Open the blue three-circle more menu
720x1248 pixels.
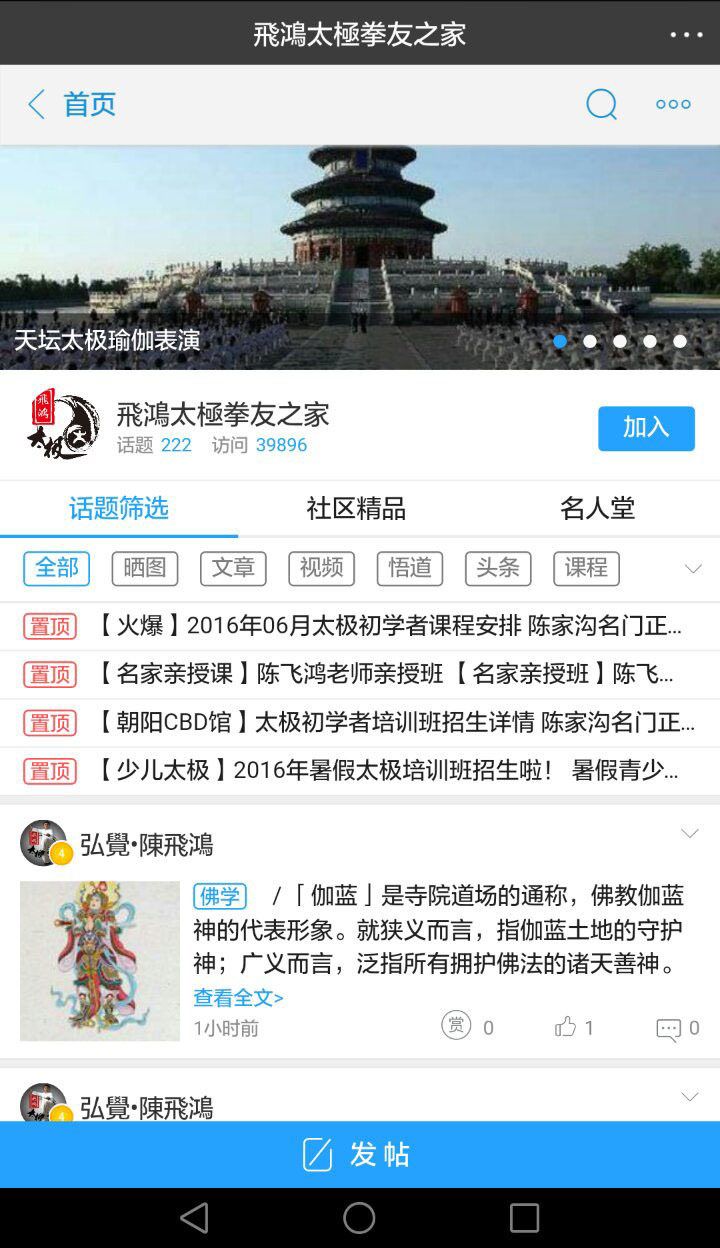[673, 104]
